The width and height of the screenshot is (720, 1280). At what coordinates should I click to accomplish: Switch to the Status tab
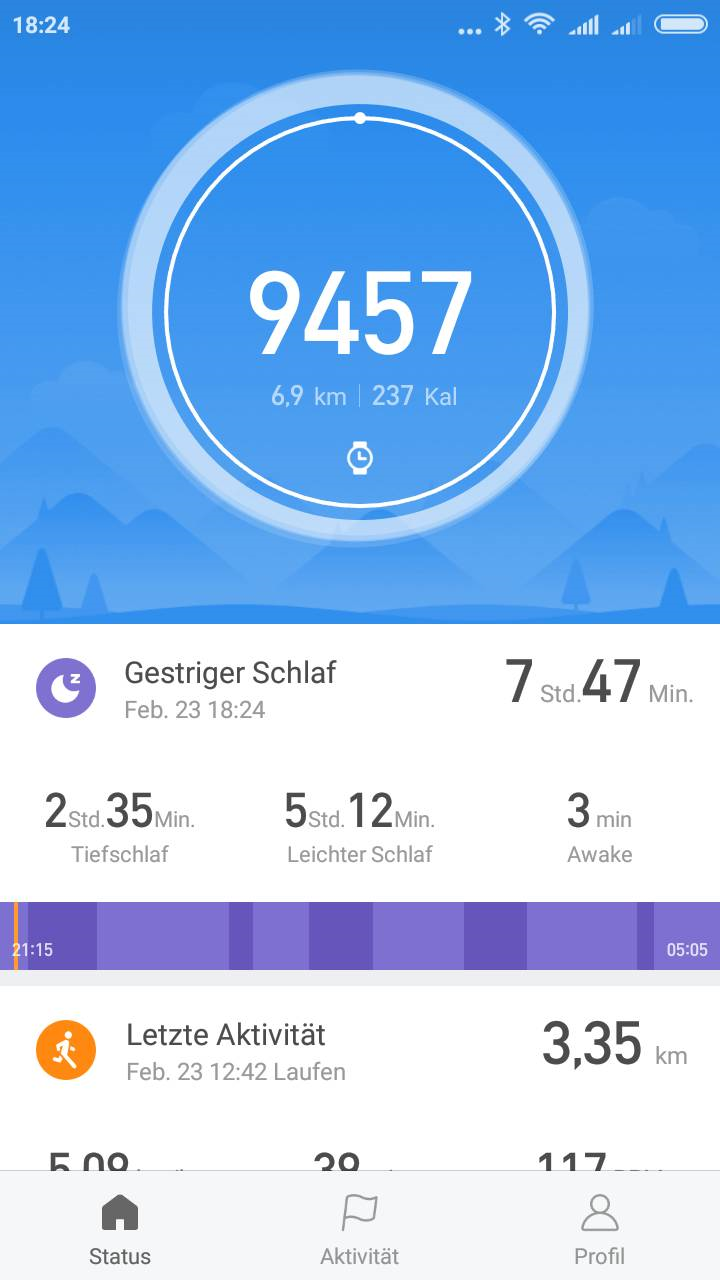[x=120, y=1228]
